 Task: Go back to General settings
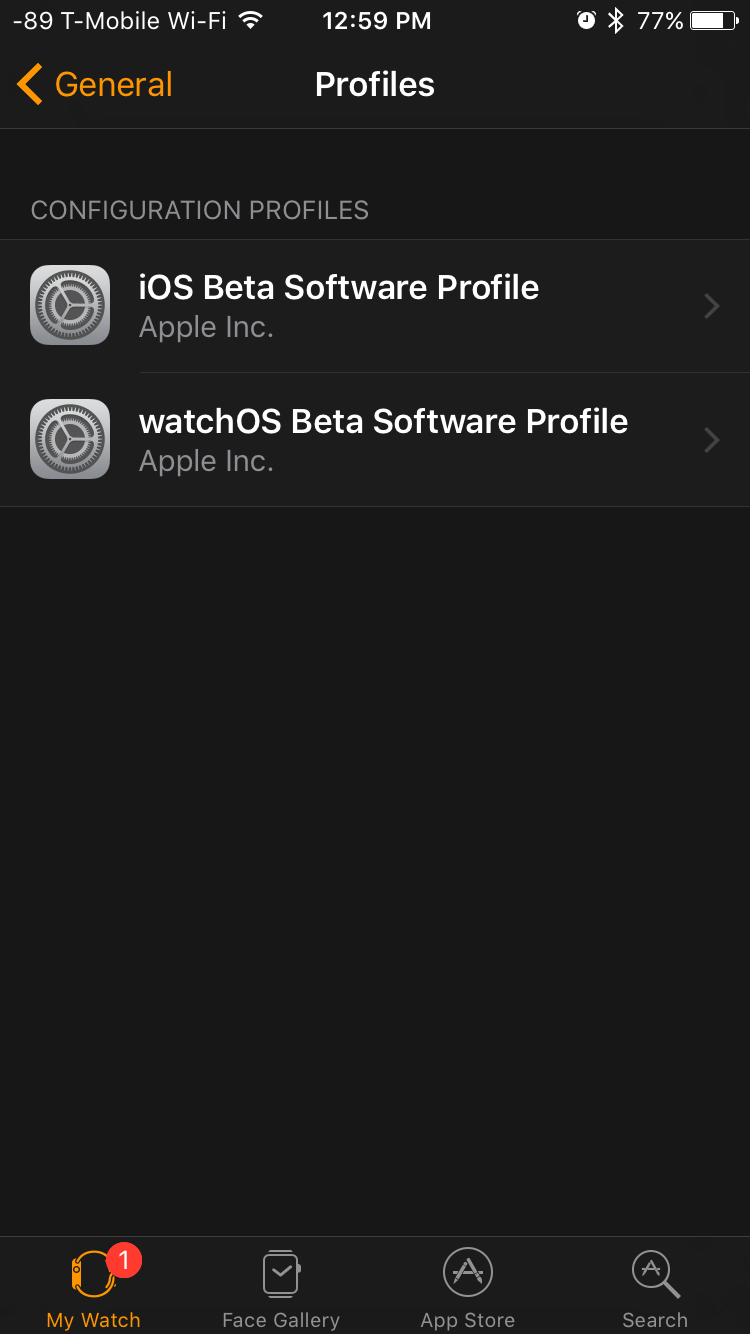[94, 85]
